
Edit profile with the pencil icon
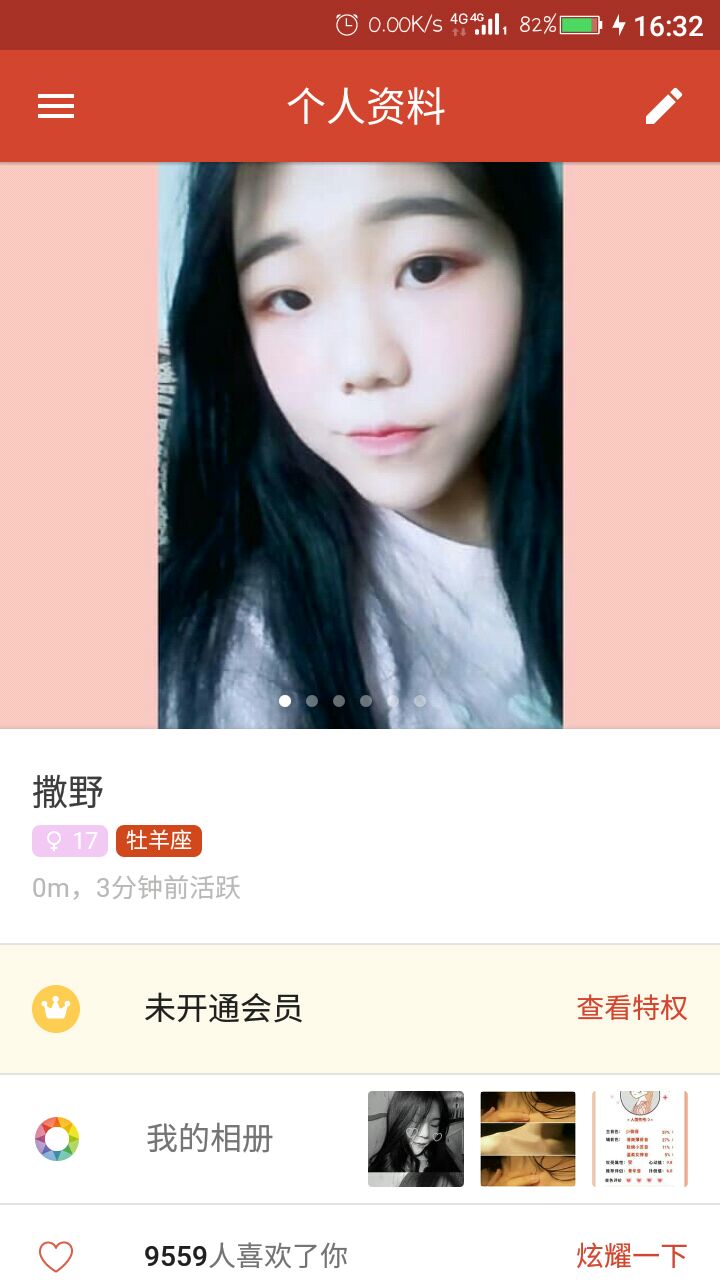(663, 106)
